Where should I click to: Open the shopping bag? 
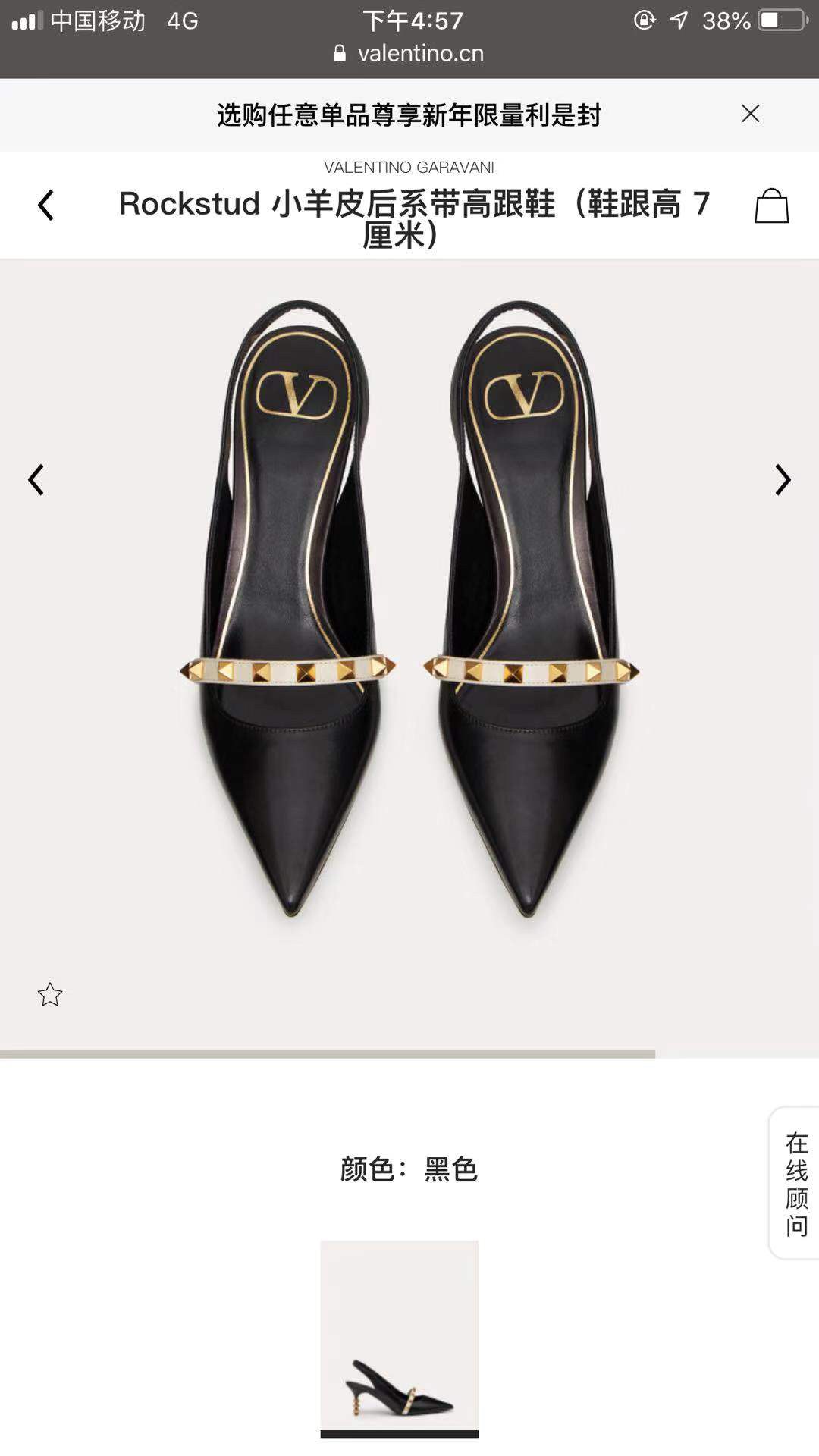click(771, 206)
